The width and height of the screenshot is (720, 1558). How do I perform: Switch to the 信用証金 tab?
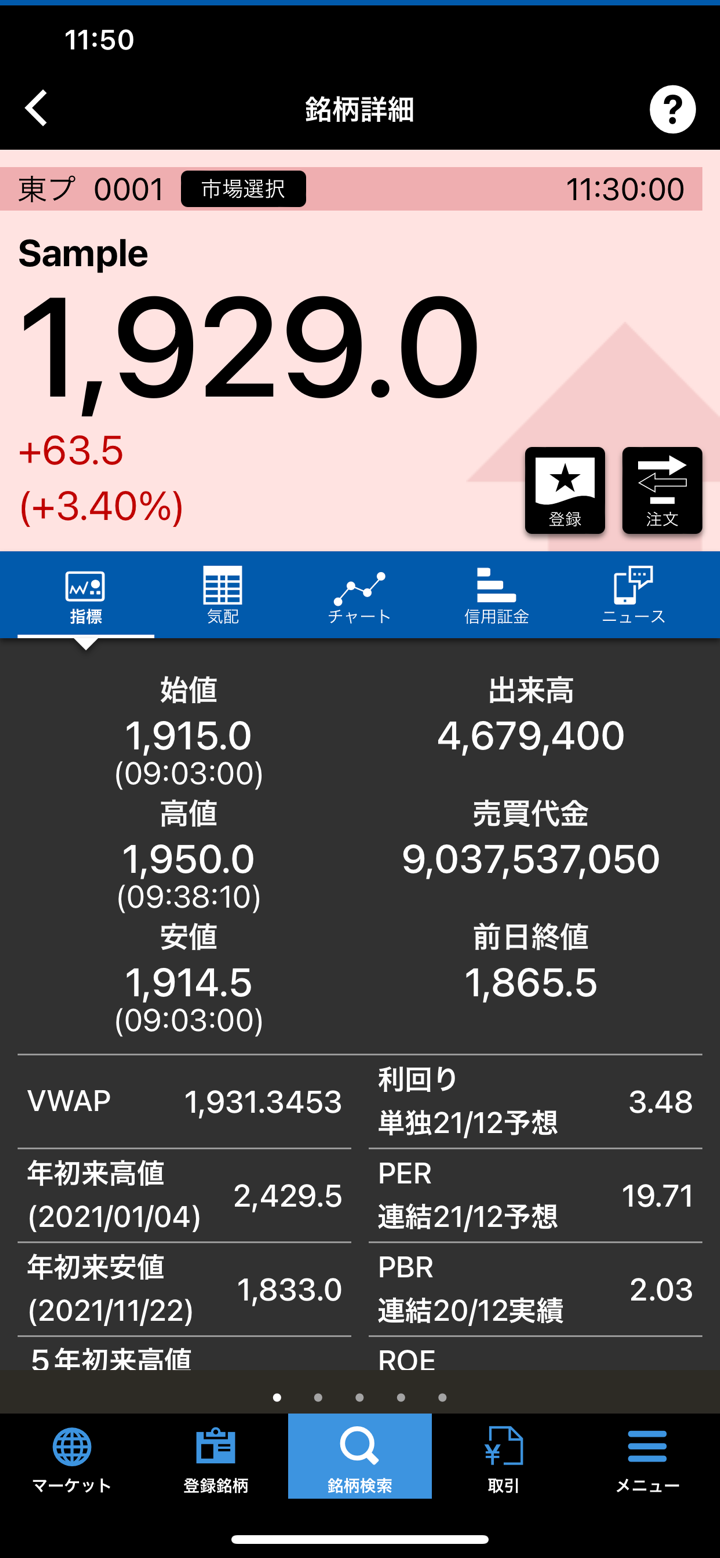click(496, 596)
